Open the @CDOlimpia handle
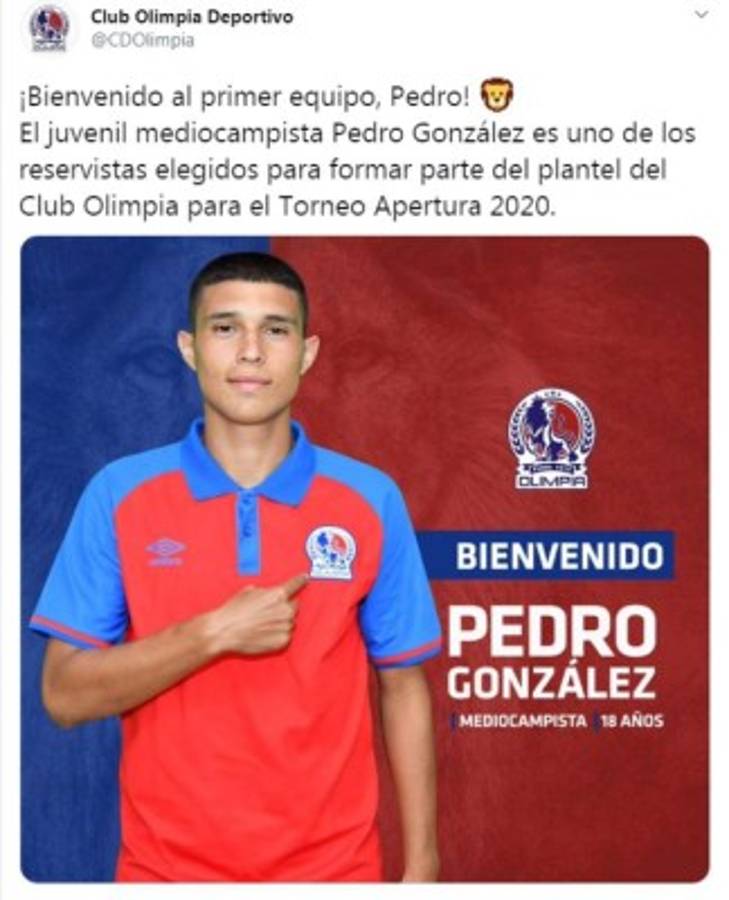 click(142, 41)
